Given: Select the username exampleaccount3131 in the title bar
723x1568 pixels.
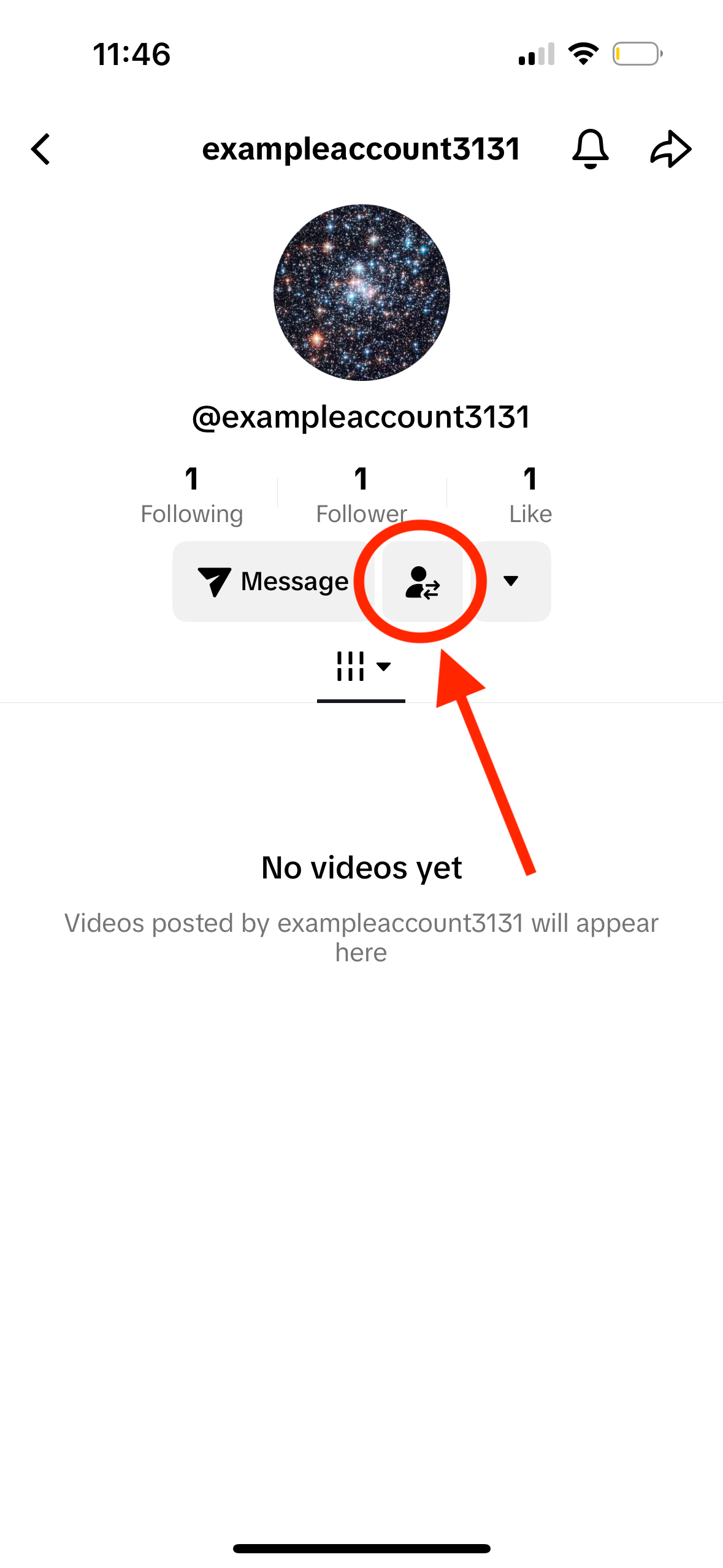Looking at the screenshot, I should click(361, 149).
